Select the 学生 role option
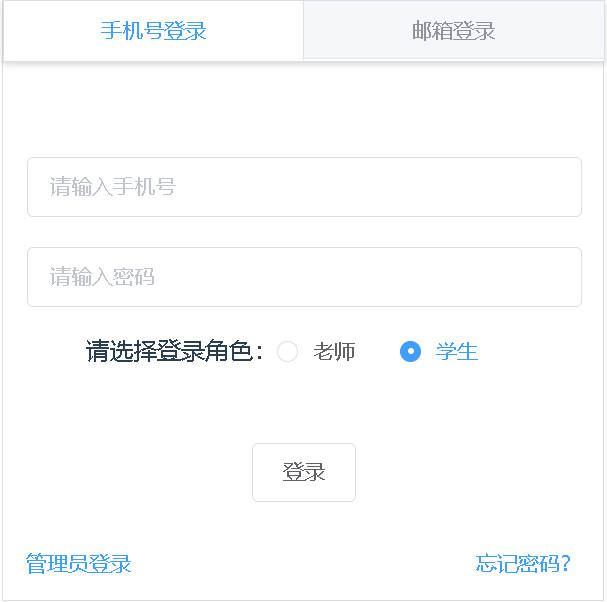Viewport: 607px width, 602px height. coord(411,352)
